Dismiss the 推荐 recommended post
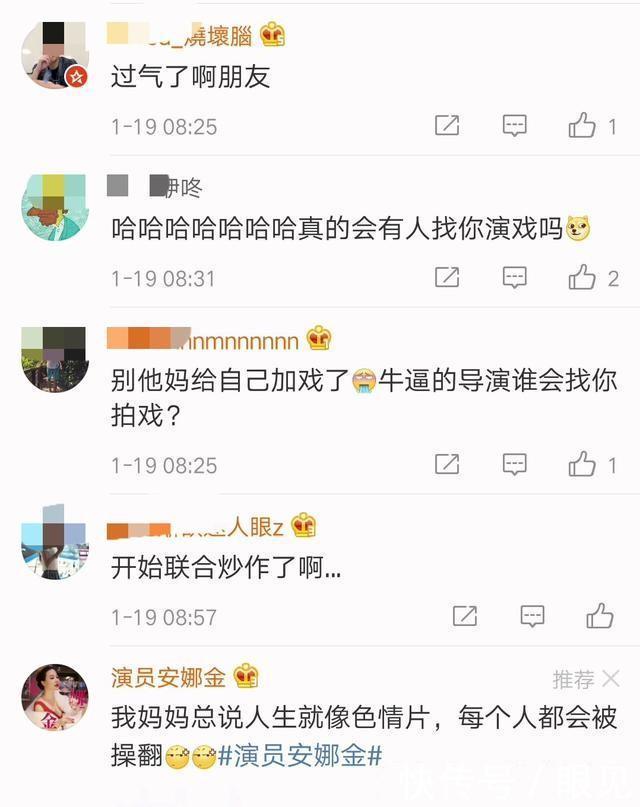640x807 pixels. coord(611,679)
